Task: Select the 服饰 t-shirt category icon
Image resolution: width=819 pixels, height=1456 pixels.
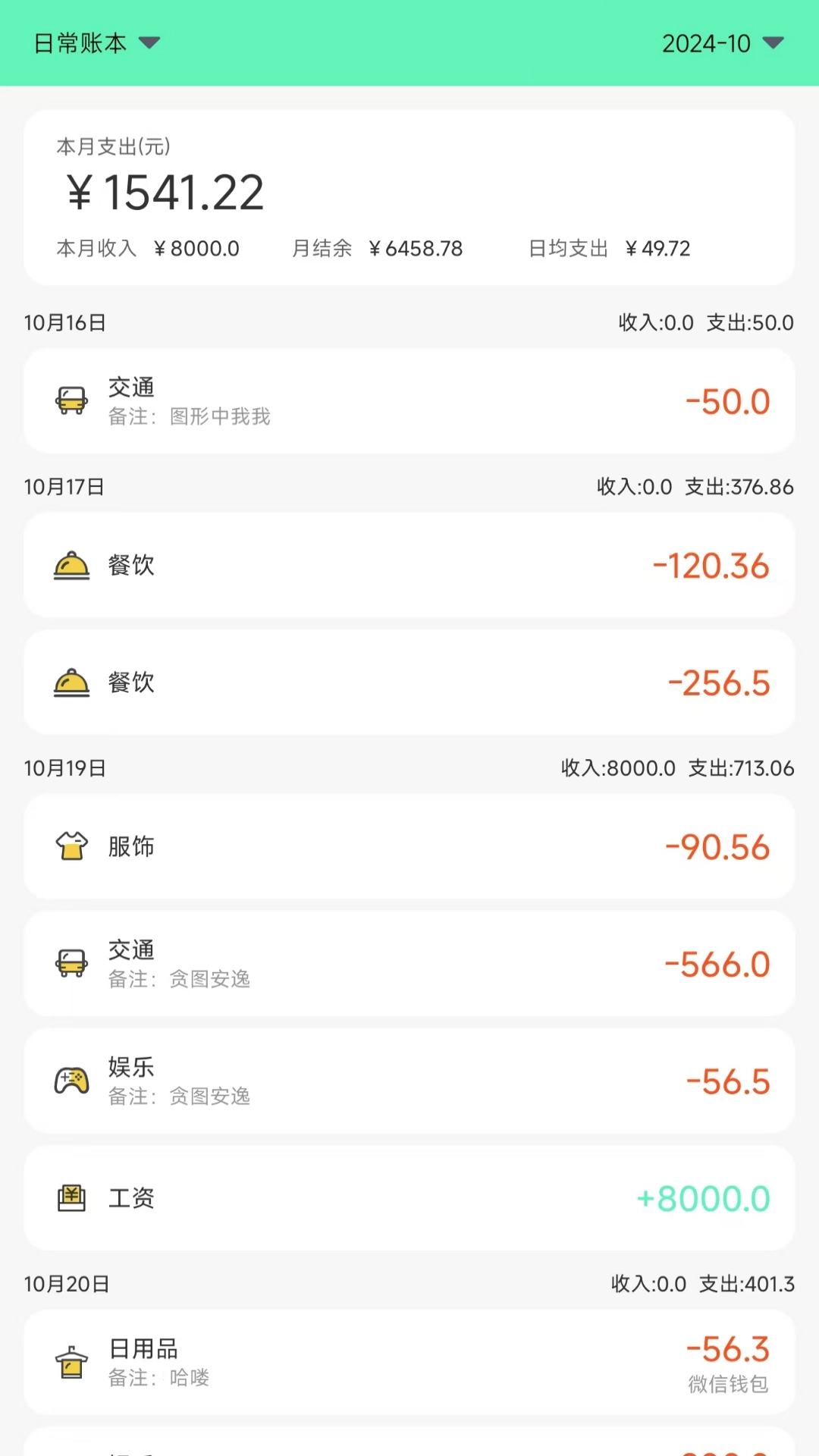Action: click(x=71, y=846)
